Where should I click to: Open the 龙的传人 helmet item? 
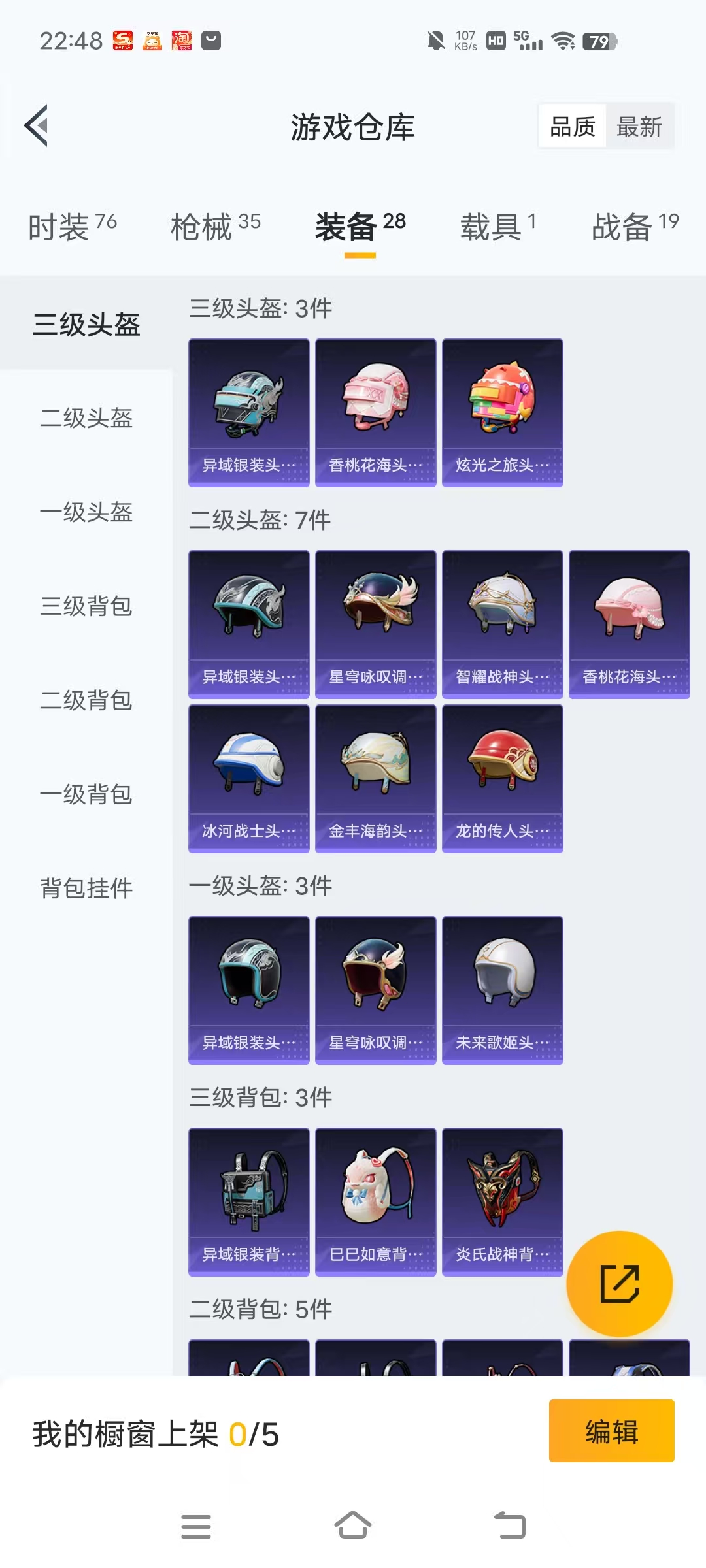coord(502,778)
